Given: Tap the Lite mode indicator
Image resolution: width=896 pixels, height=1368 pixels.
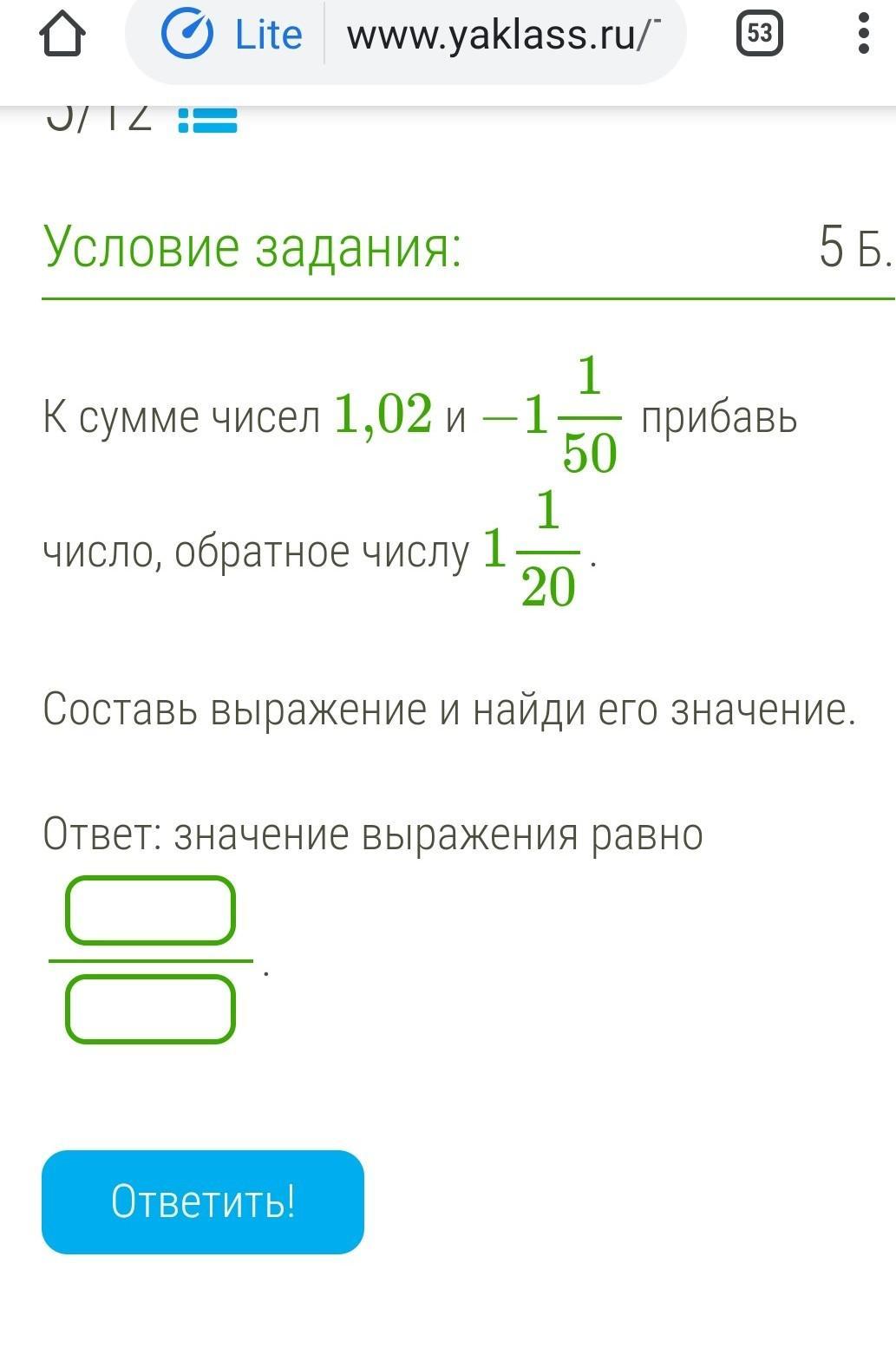Looking at the screenshot, I should [232, 35].
